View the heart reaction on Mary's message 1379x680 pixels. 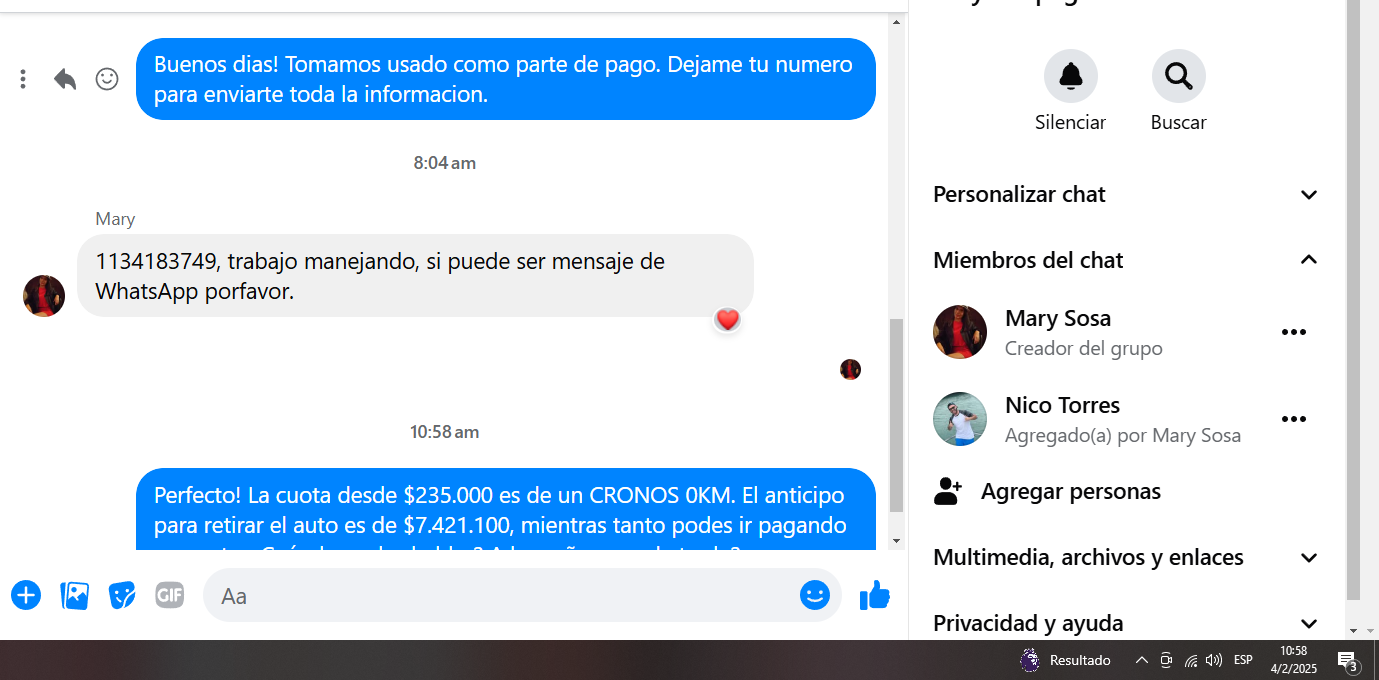(x=727, y=320)
